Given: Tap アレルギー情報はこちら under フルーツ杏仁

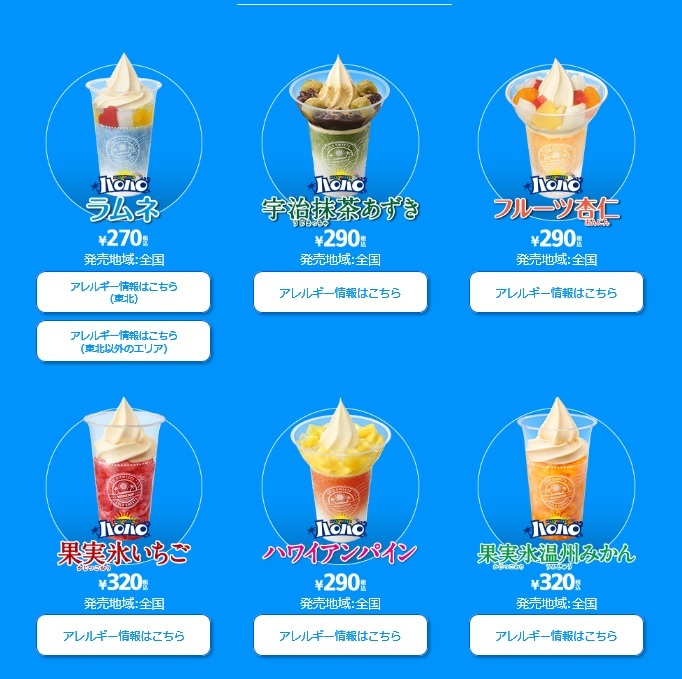Looking at the screenshot, I should (x=556, y=292).
